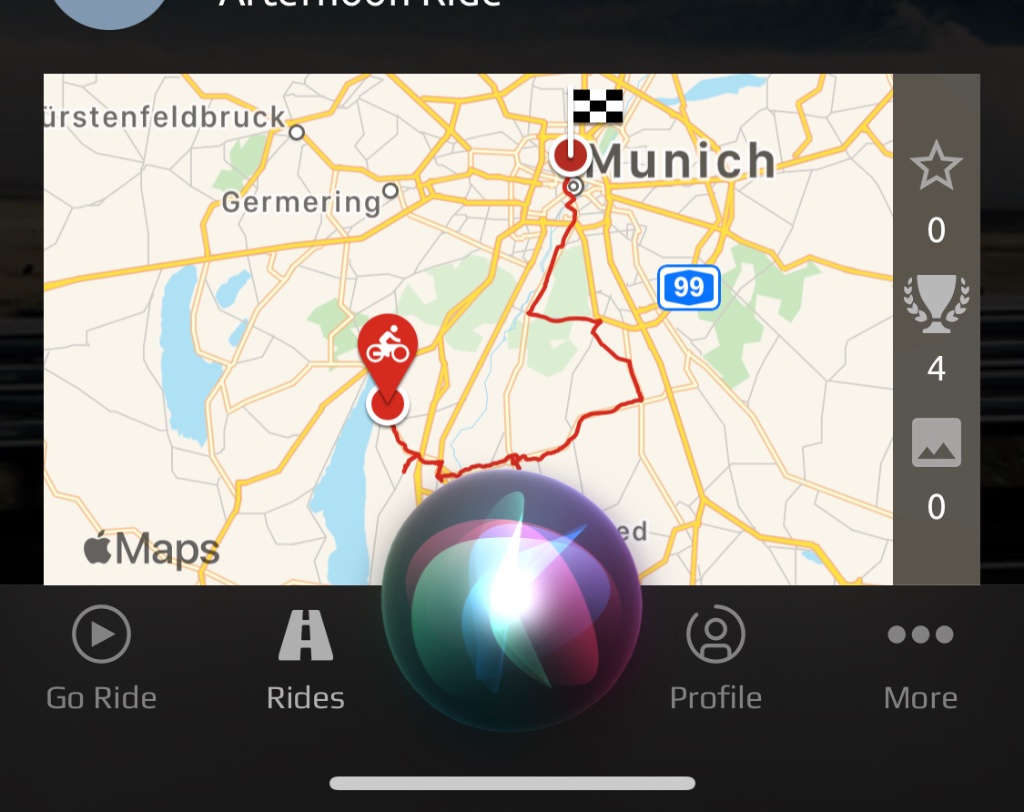View the ride's trophy achievements
The height and width of the screenshot is (812, 1024).
pos(936,305)
